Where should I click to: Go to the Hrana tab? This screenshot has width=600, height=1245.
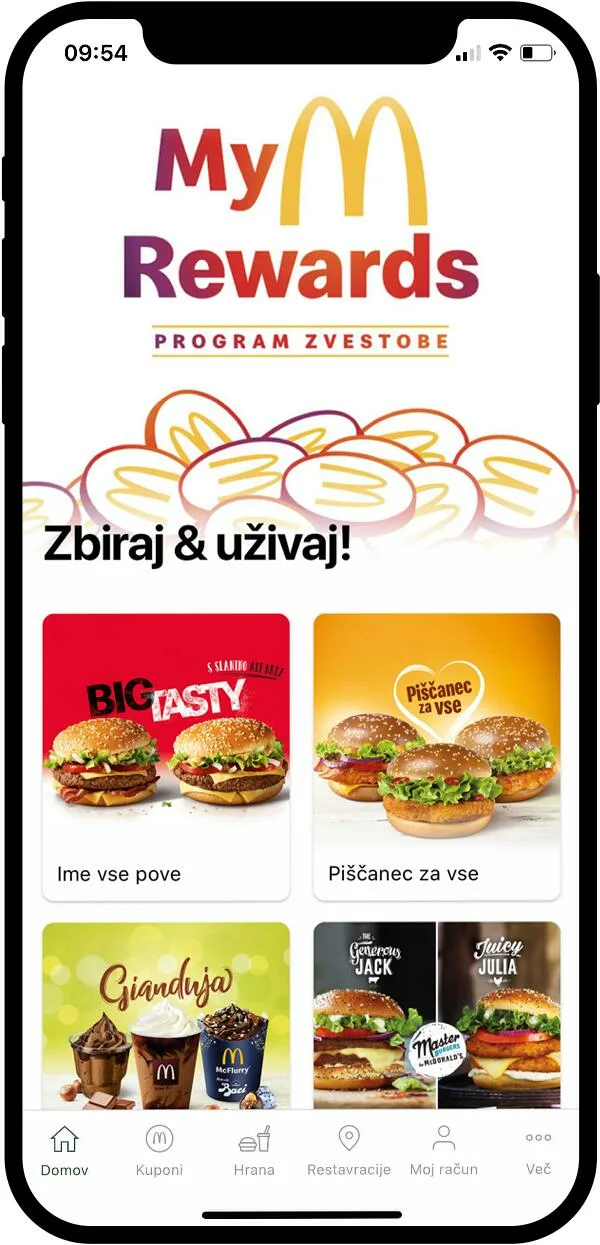(254, 1151)
